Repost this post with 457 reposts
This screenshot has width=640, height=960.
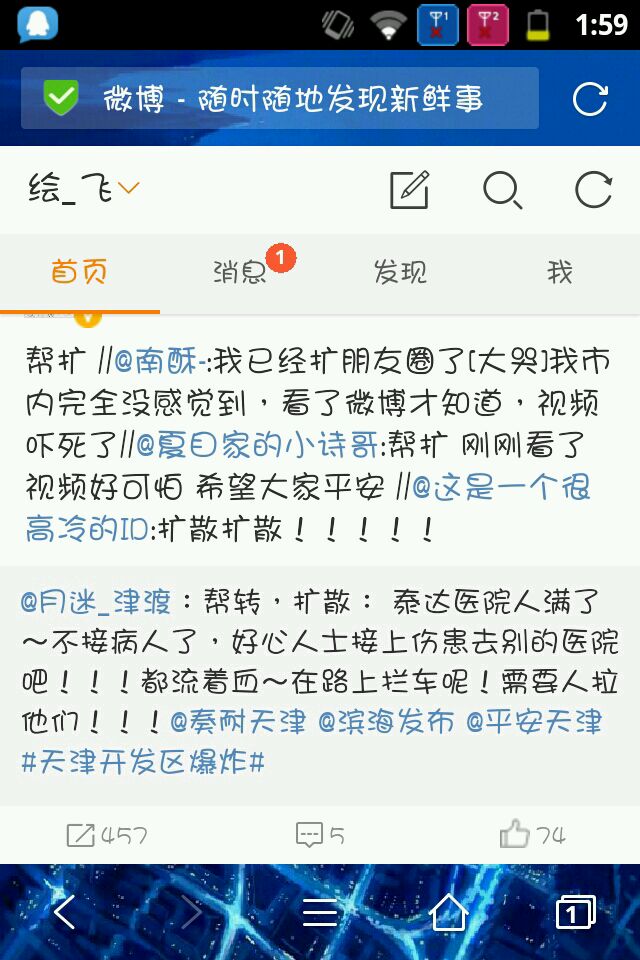click(x=106, y=835)
